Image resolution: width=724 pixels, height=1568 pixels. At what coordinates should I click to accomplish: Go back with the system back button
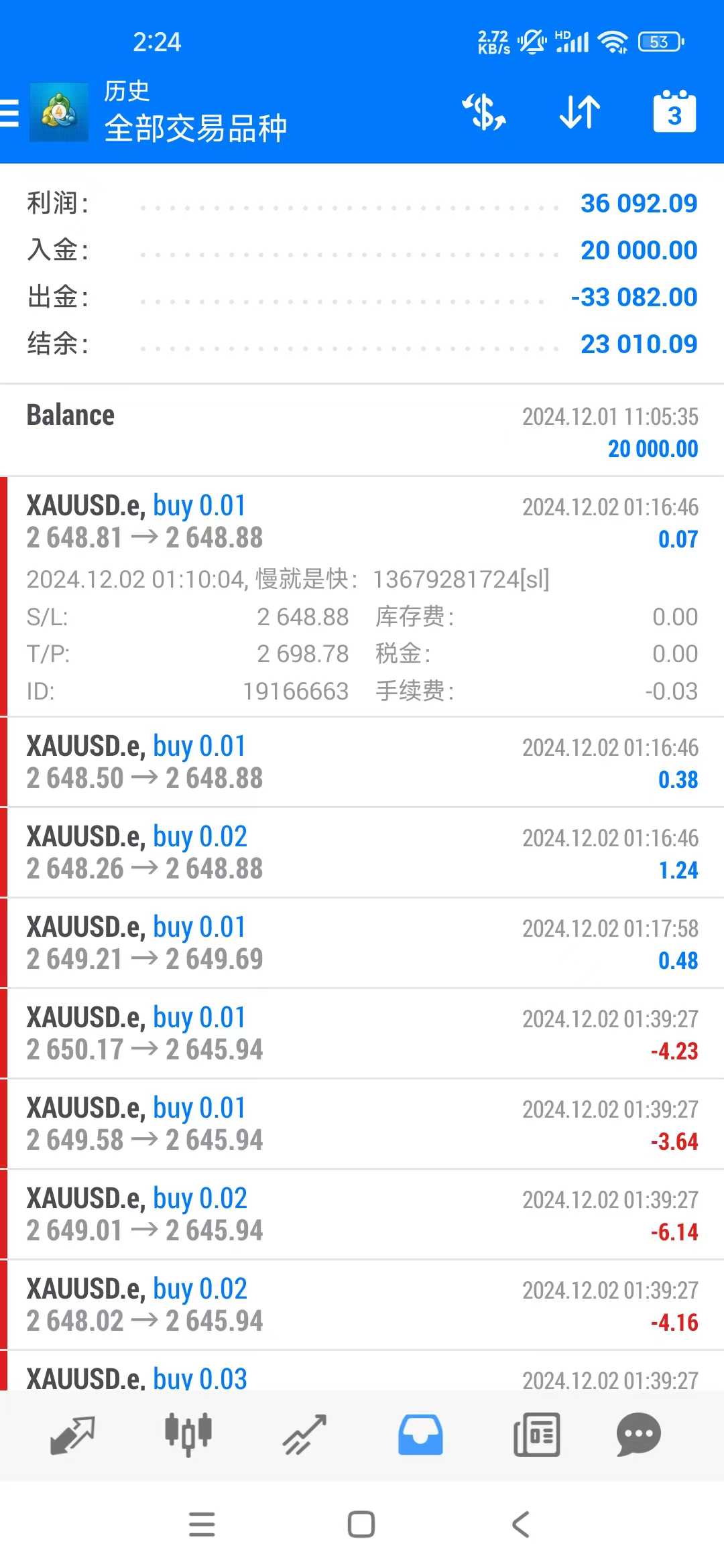[x=521, y=1524]
